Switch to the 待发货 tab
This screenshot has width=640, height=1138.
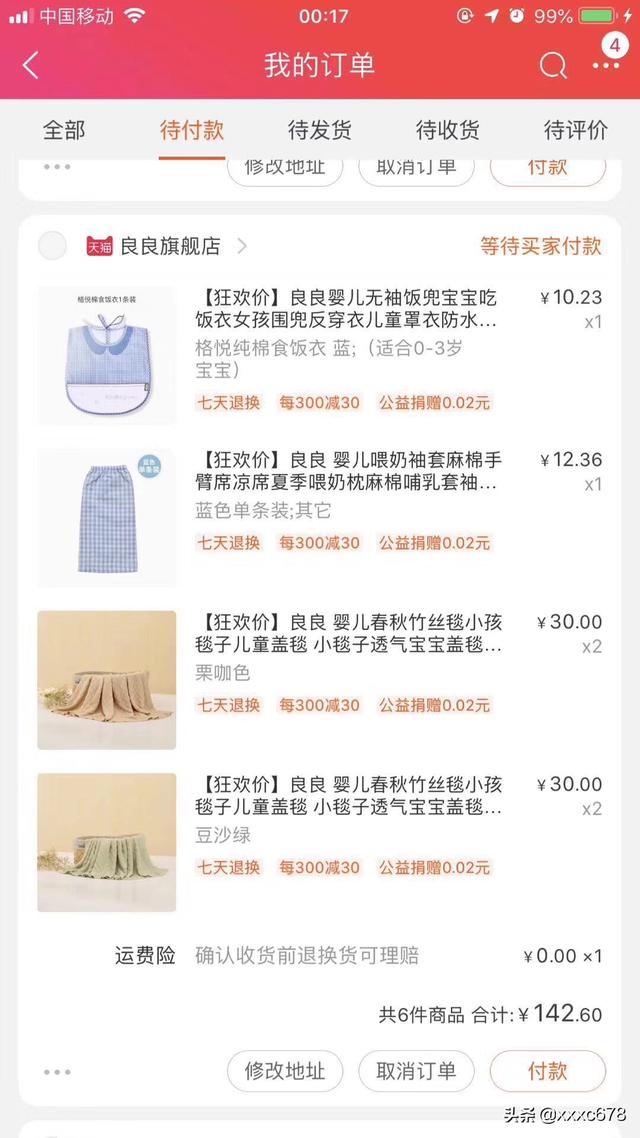(x=320, y=130)
